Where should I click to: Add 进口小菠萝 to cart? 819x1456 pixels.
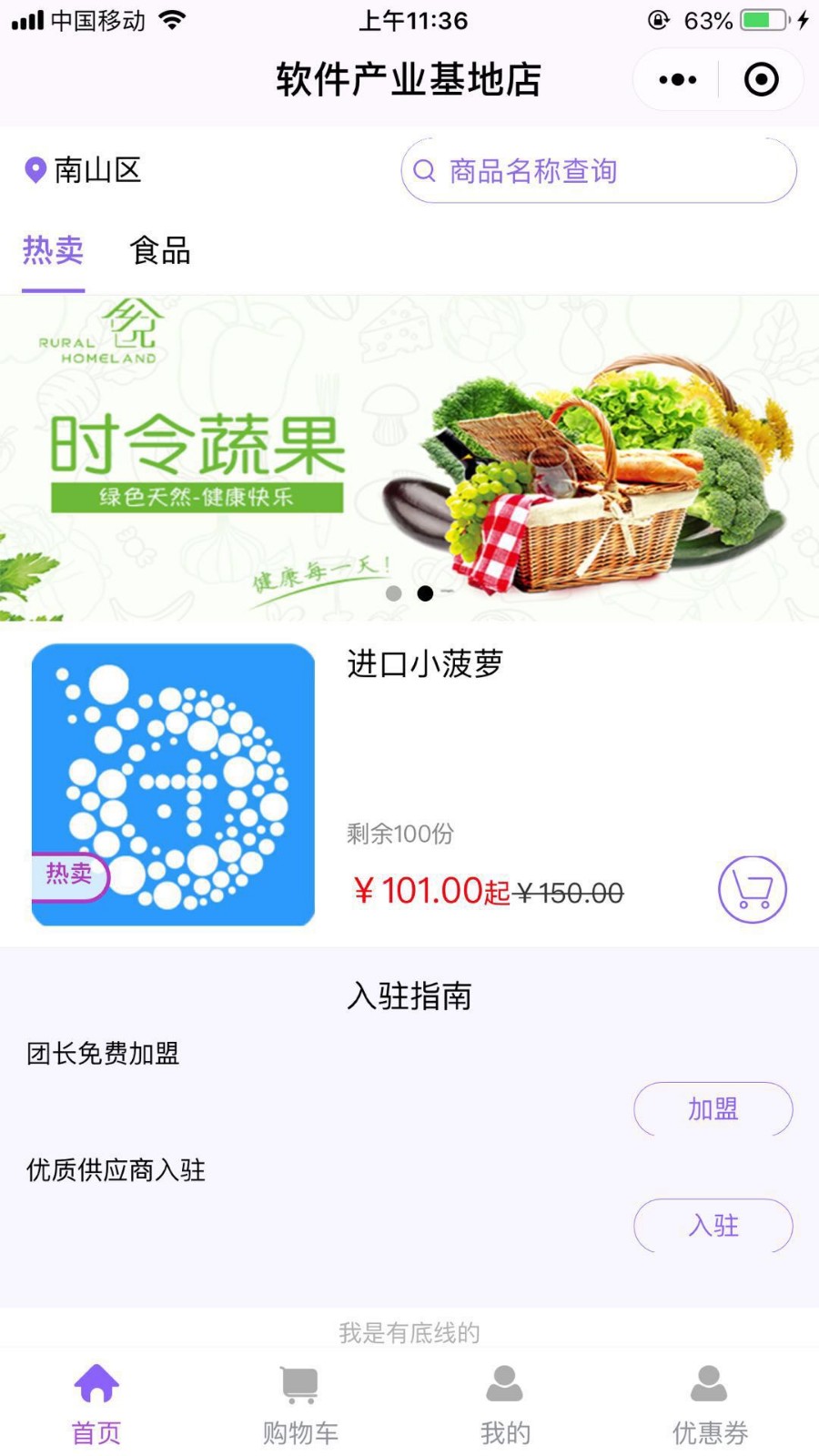point(752,889)
